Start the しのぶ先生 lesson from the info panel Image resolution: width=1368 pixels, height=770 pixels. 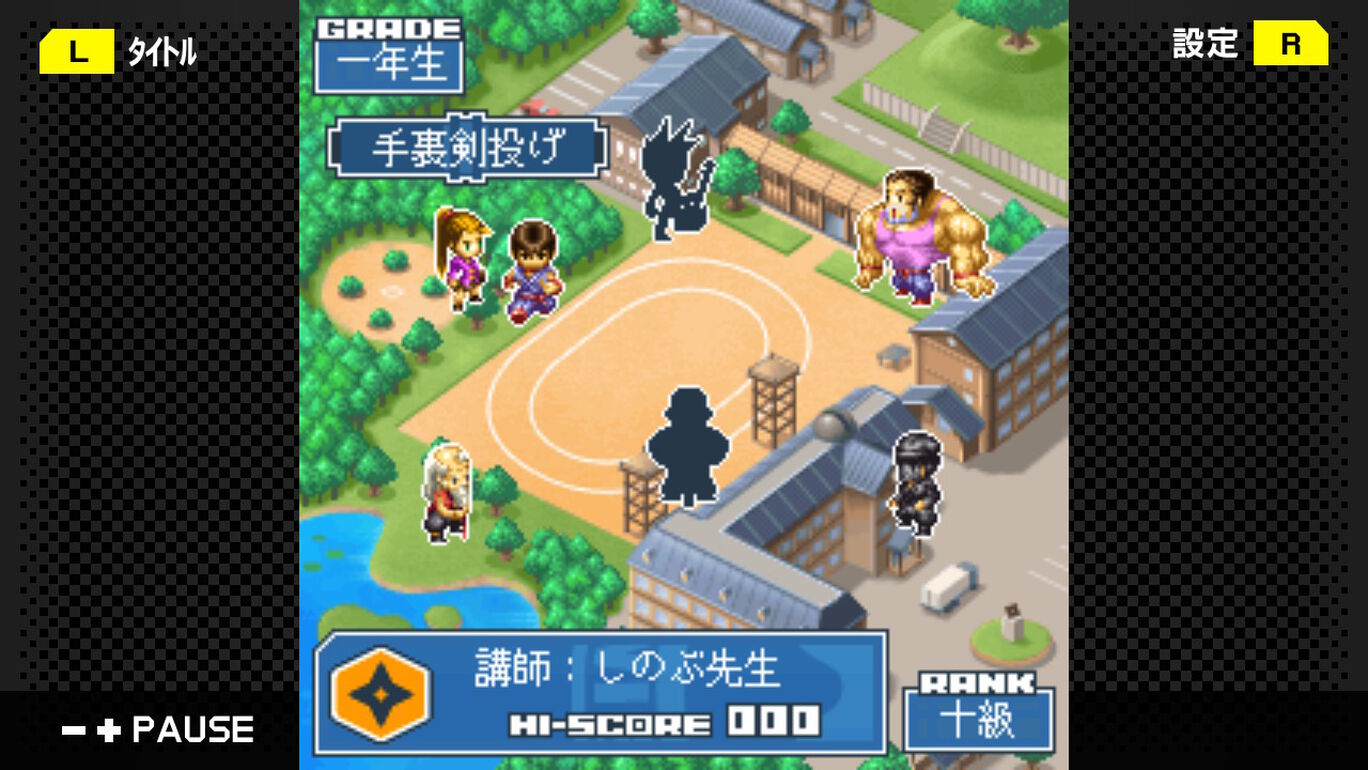pyautogui.click(x=600, y=692)
